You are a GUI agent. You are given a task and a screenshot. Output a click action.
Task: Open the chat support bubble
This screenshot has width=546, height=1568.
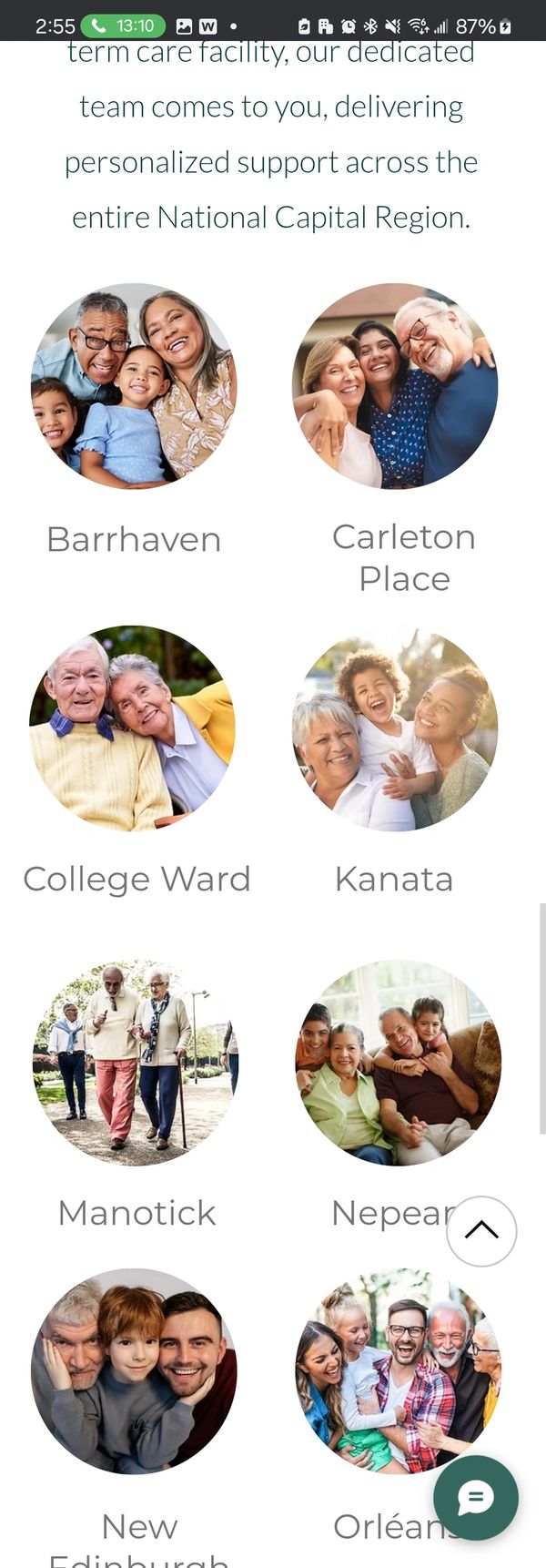click(475, 1497)
